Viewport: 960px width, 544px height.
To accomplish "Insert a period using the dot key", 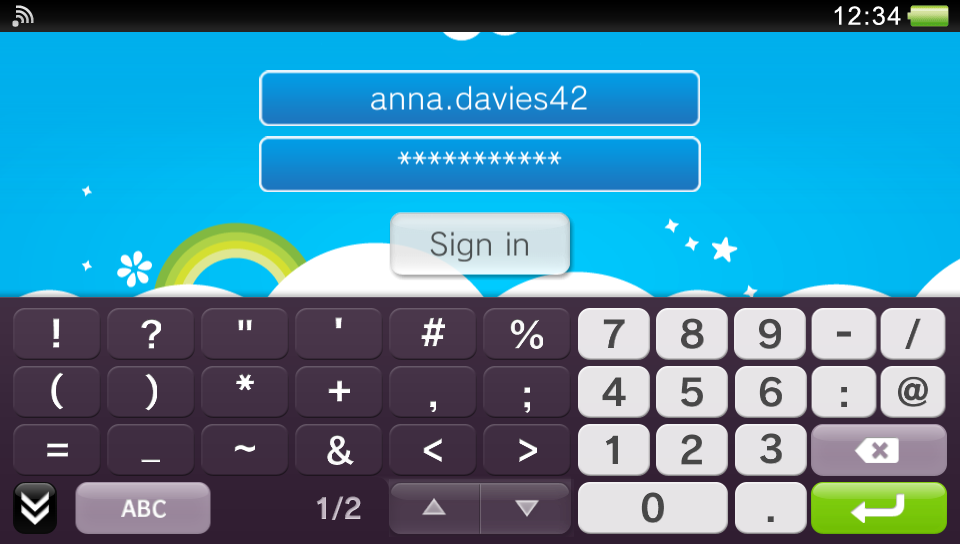I will 770,508.
